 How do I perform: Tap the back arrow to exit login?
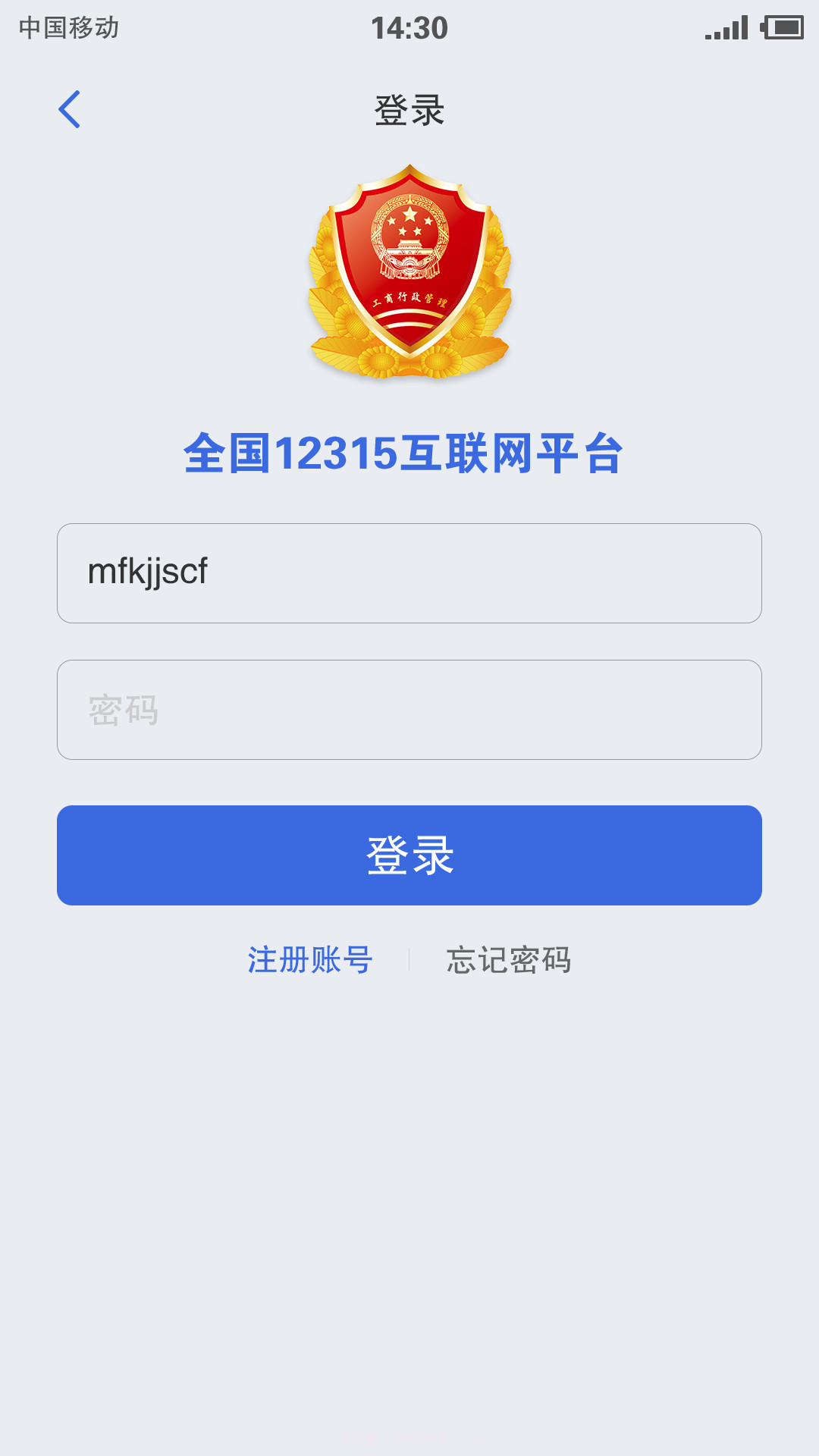click(69, 109)
